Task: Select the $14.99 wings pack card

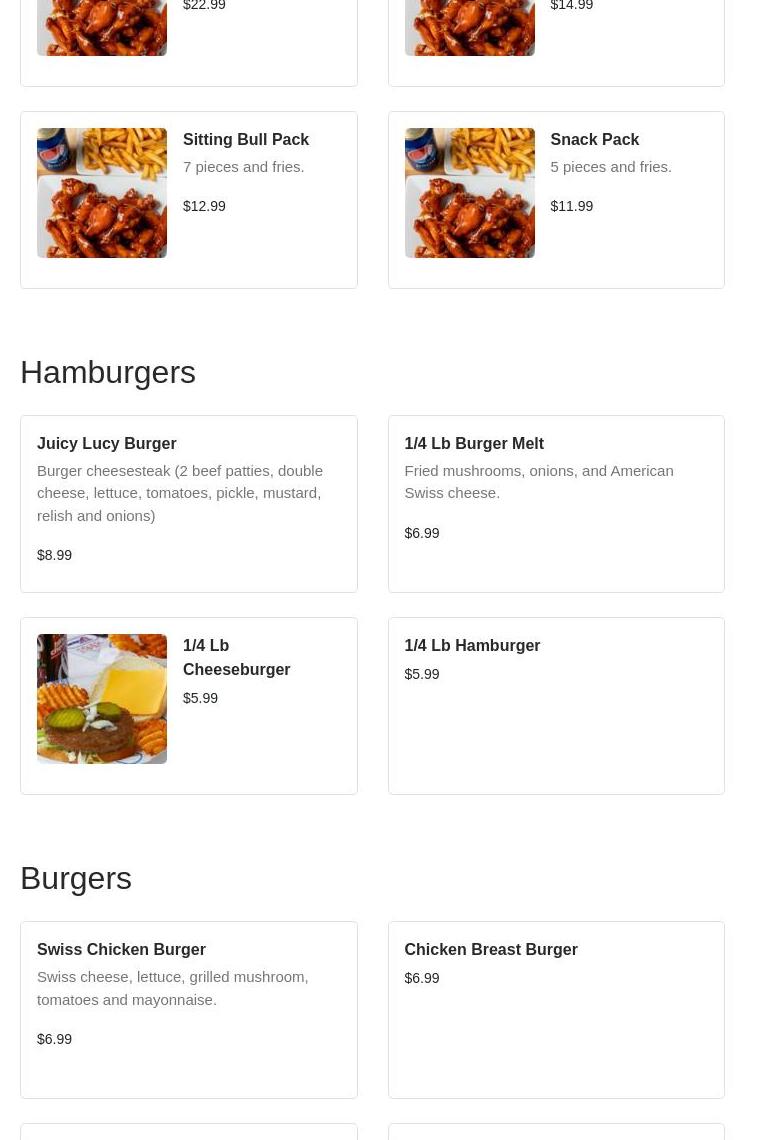Action: (x=556, y=40)
